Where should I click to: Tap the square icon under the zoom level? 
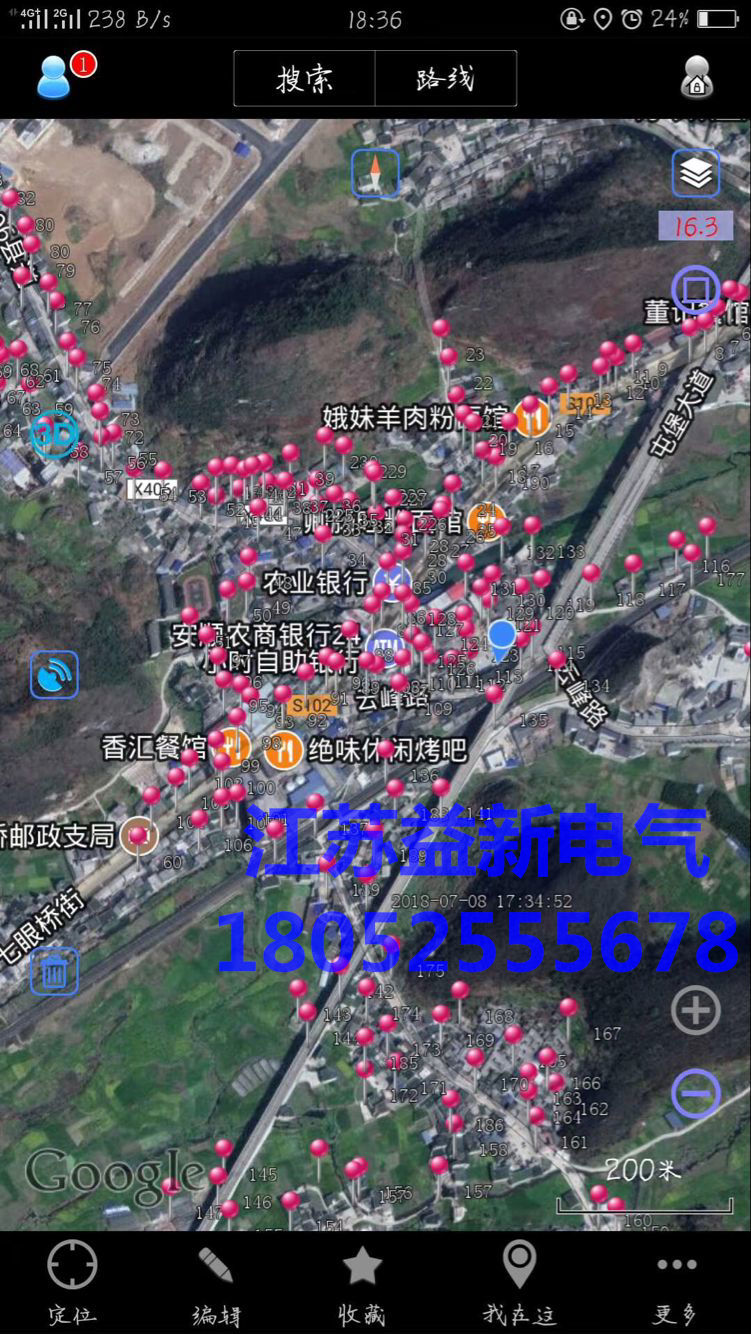click(x=695, y=290)
